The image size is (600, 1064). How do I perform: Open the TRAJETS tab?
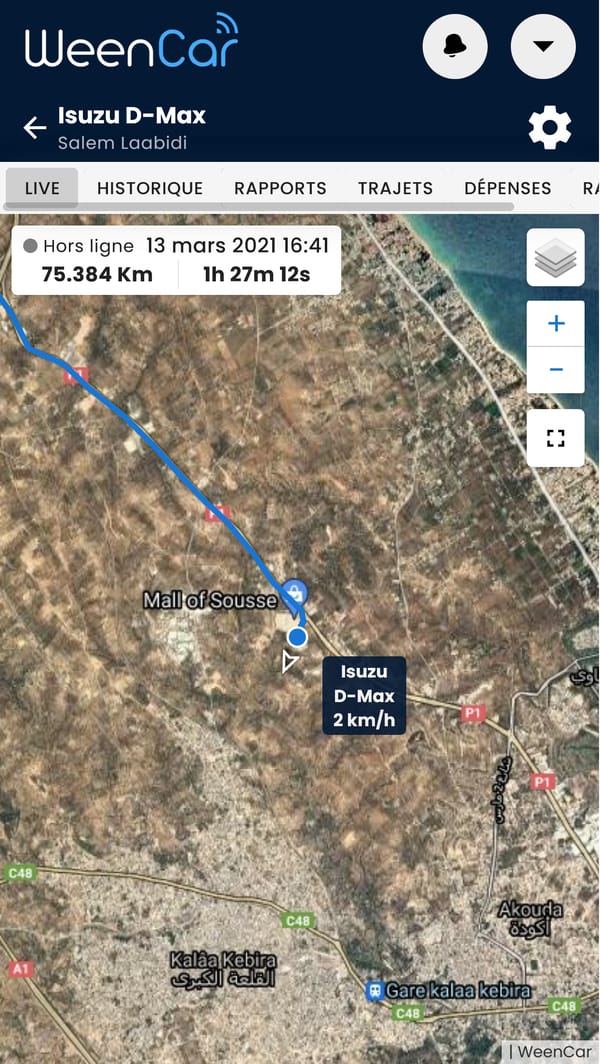click(395, 188)
